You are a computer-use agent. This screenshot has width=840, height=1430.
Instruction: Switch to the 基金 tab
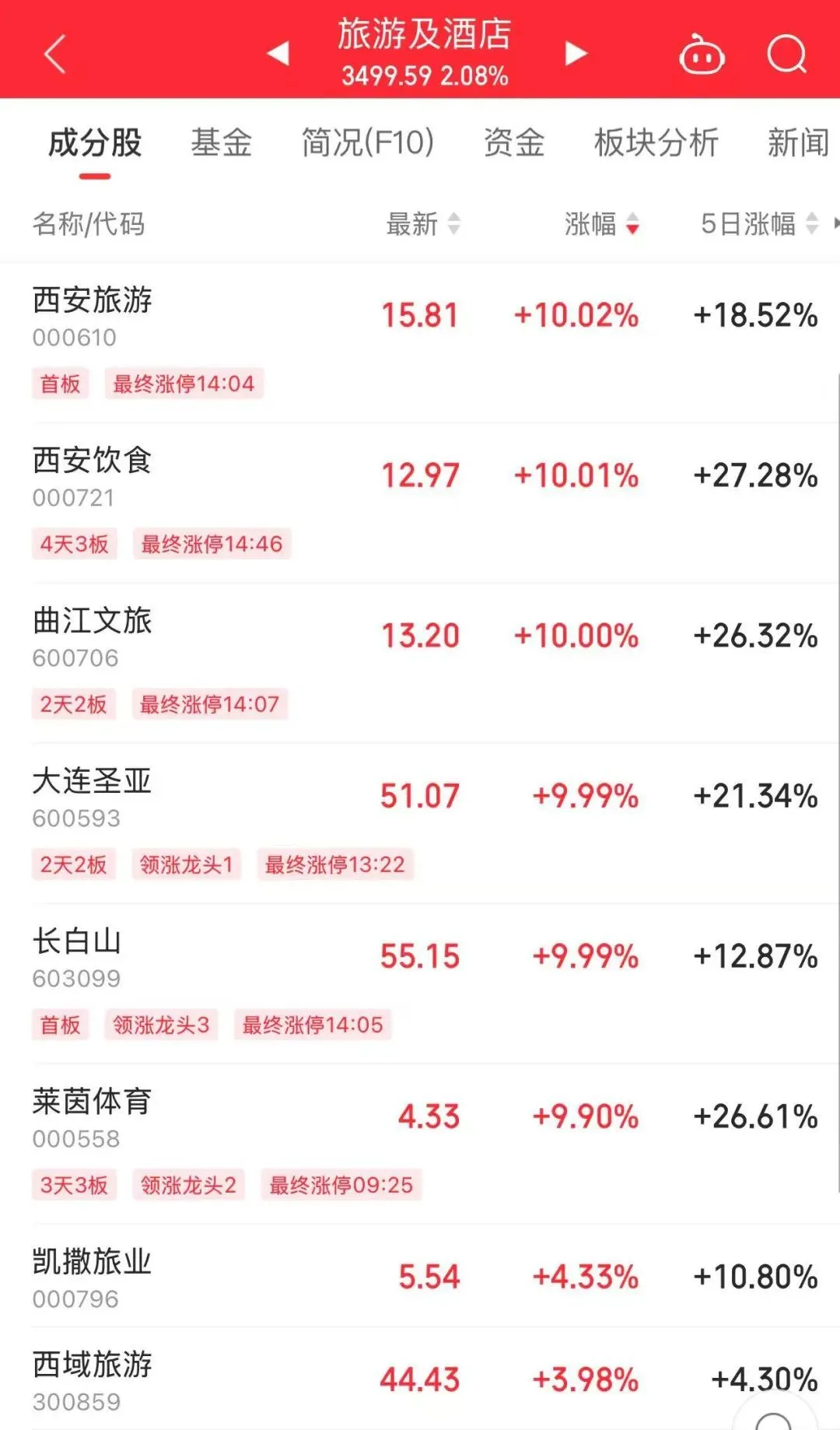coord(222,143)
